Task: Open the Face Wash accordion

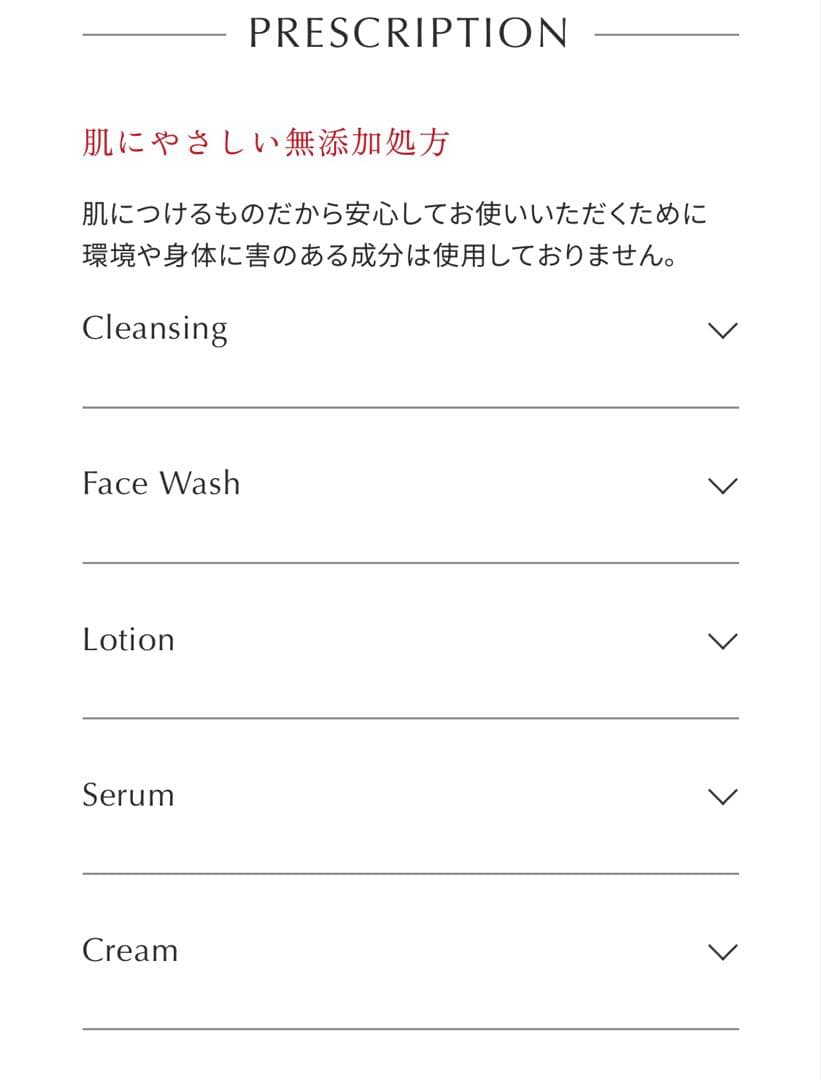Action: pyautogui.click(x=721, y=486)
